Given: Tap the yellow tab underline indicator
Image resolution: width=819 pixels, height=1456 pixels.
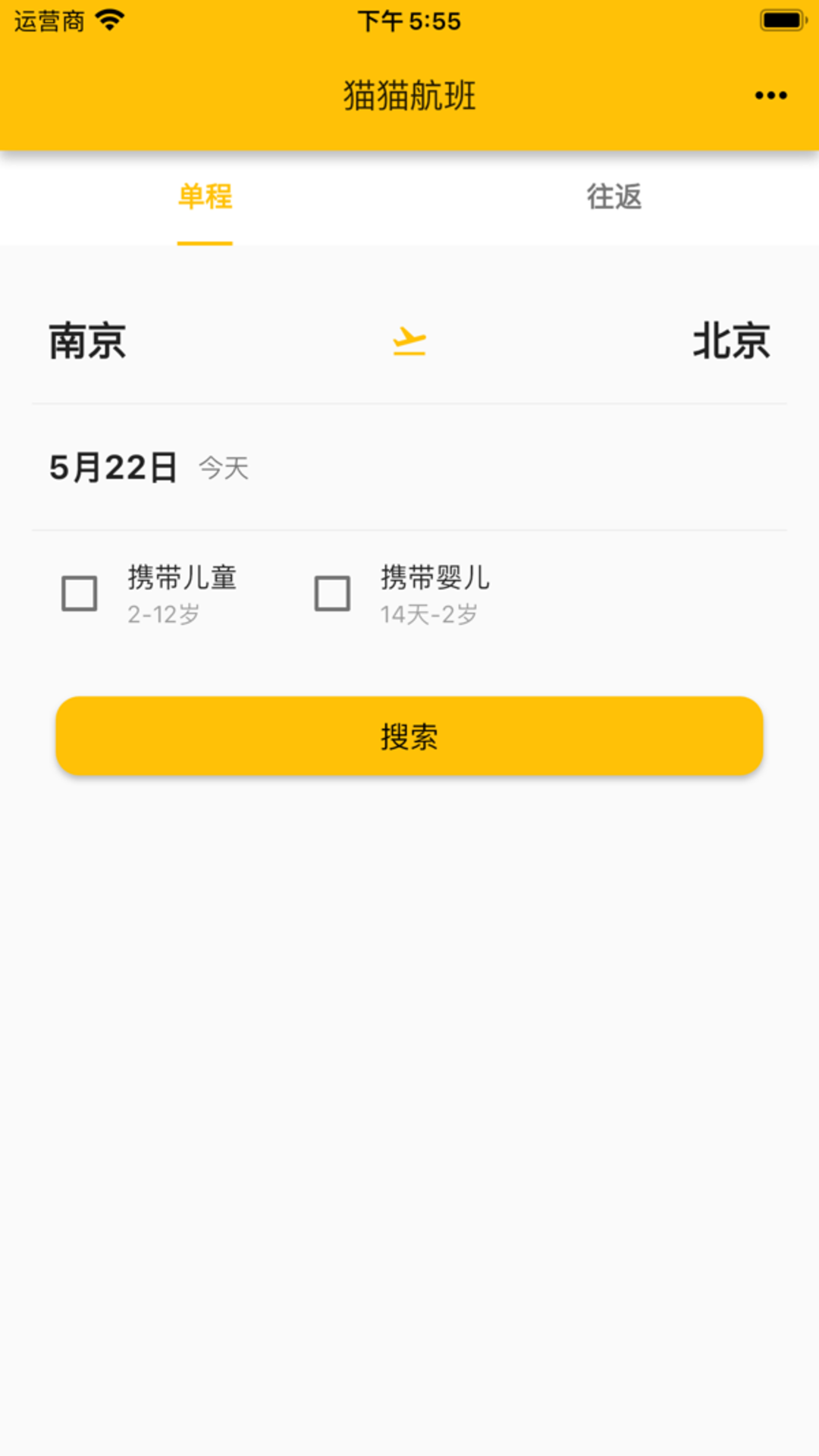Looking at the screenshot, I should tap(205, 243).
